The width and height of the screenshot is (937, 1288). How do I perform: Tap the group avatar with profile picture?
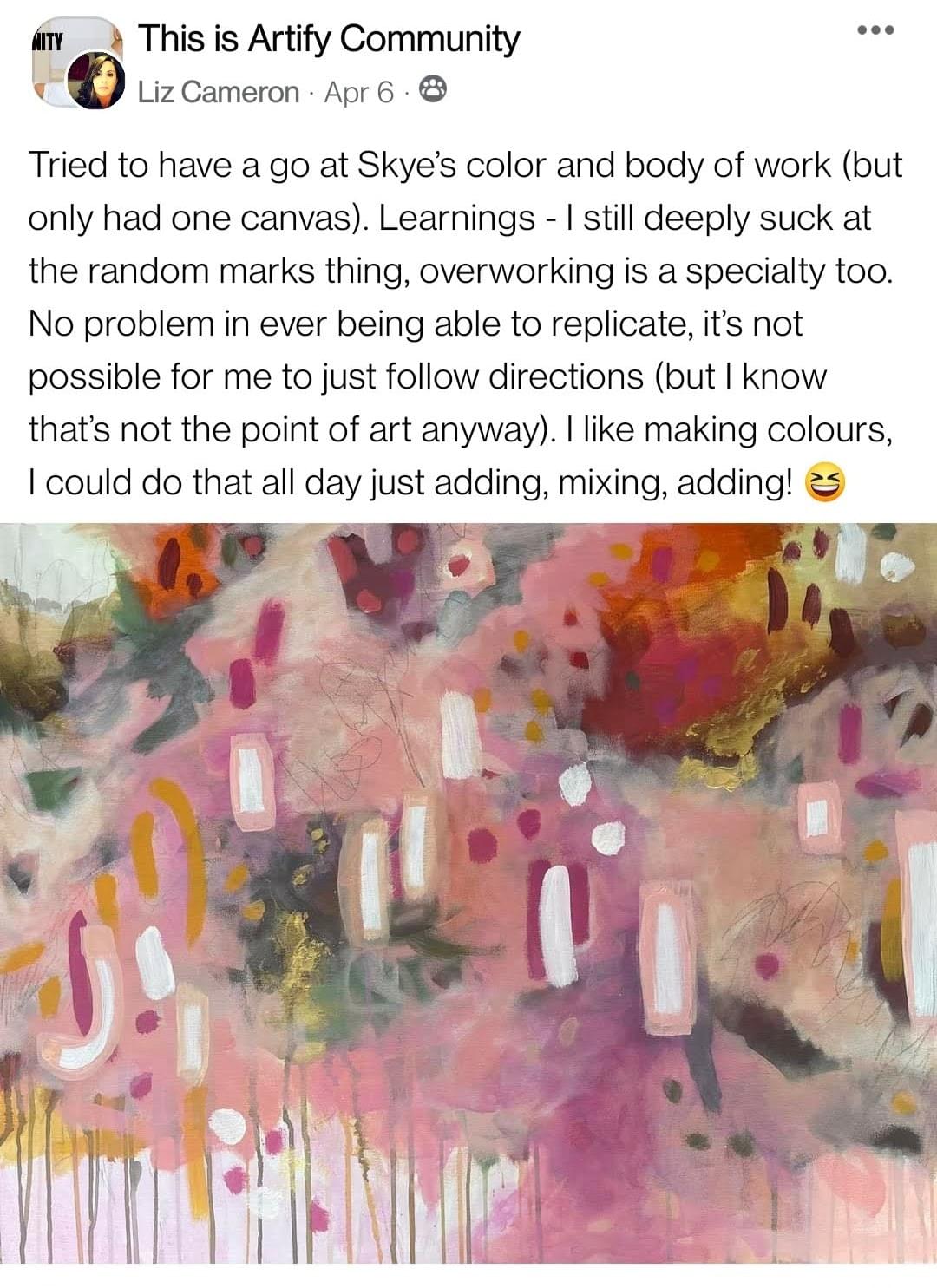[76, 65]
